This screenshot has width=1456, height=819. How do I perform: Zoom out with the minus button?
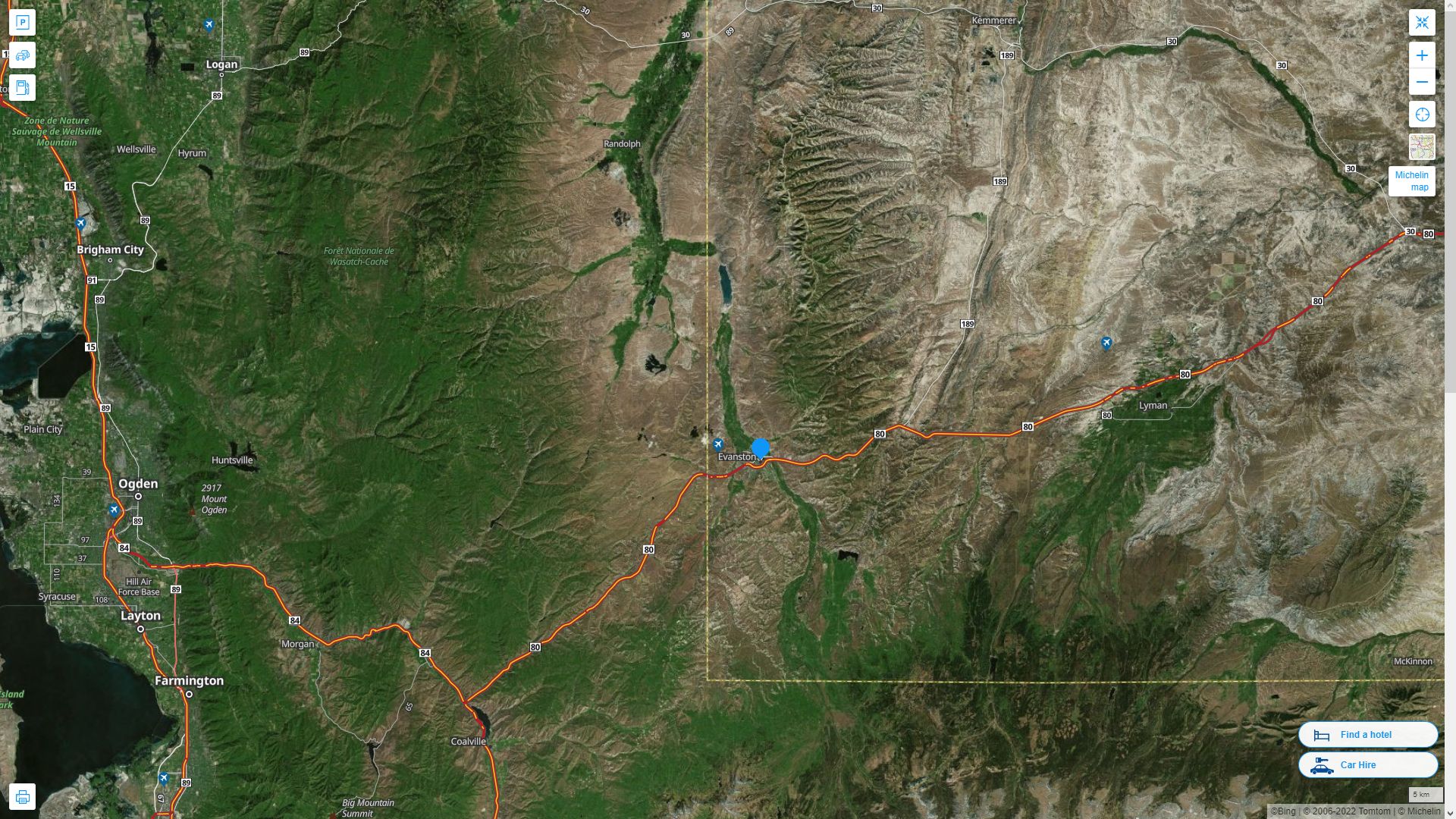point(1422,82)
